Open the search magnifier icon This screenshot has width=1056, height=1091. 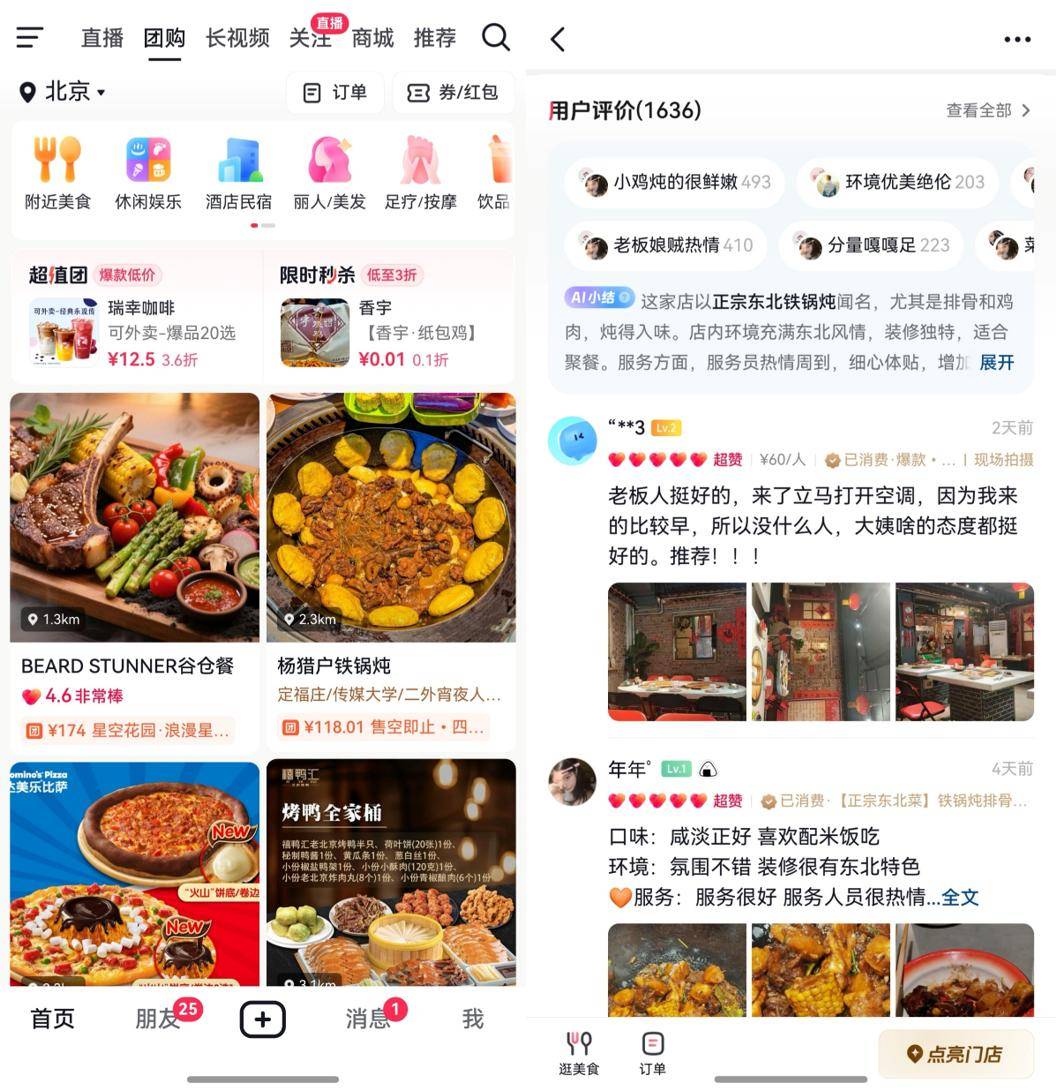coord(495,37)
